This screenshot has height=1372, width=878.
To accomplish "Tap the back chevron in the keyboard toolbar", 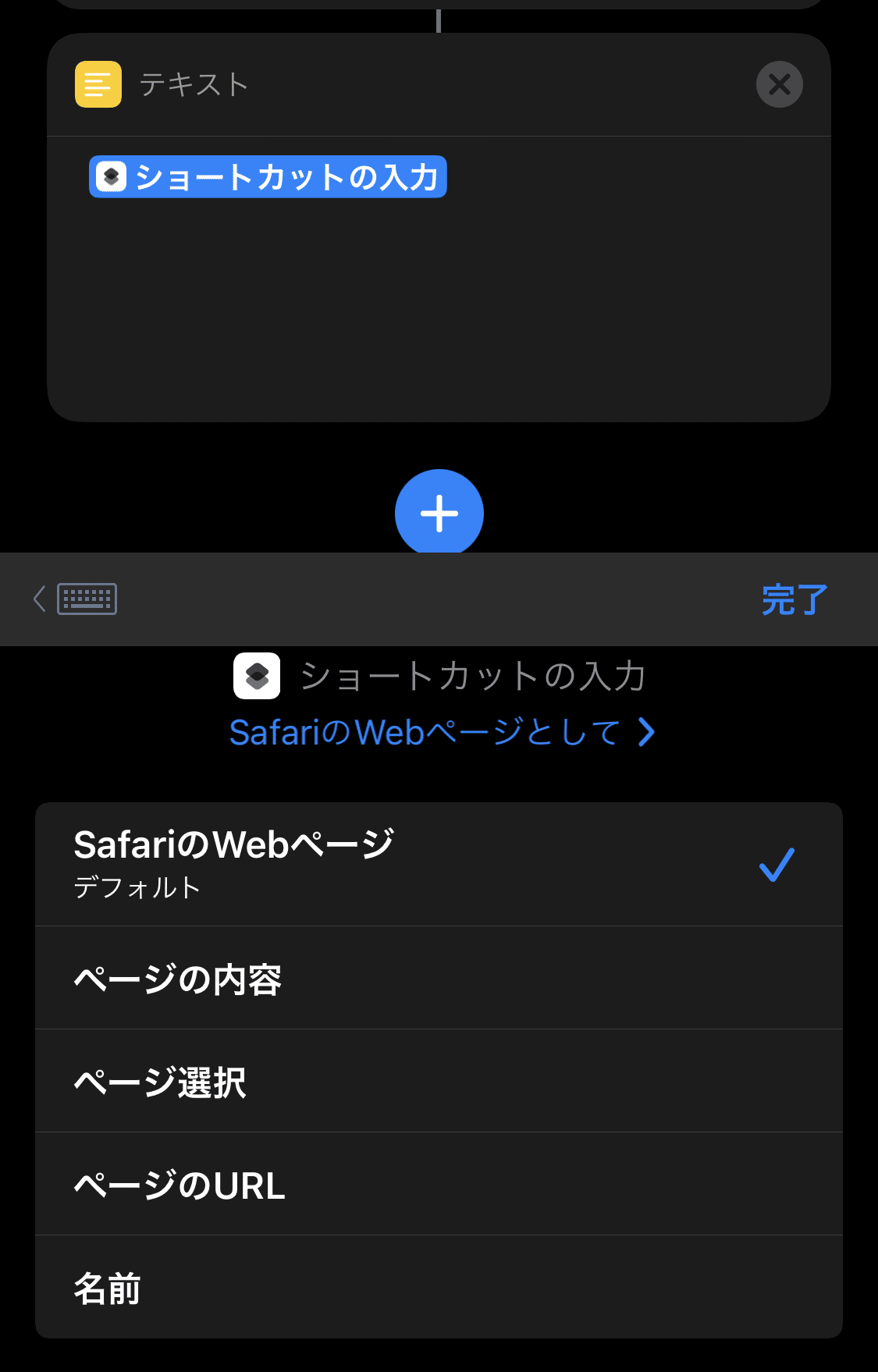I will click(x=37, y=599).
